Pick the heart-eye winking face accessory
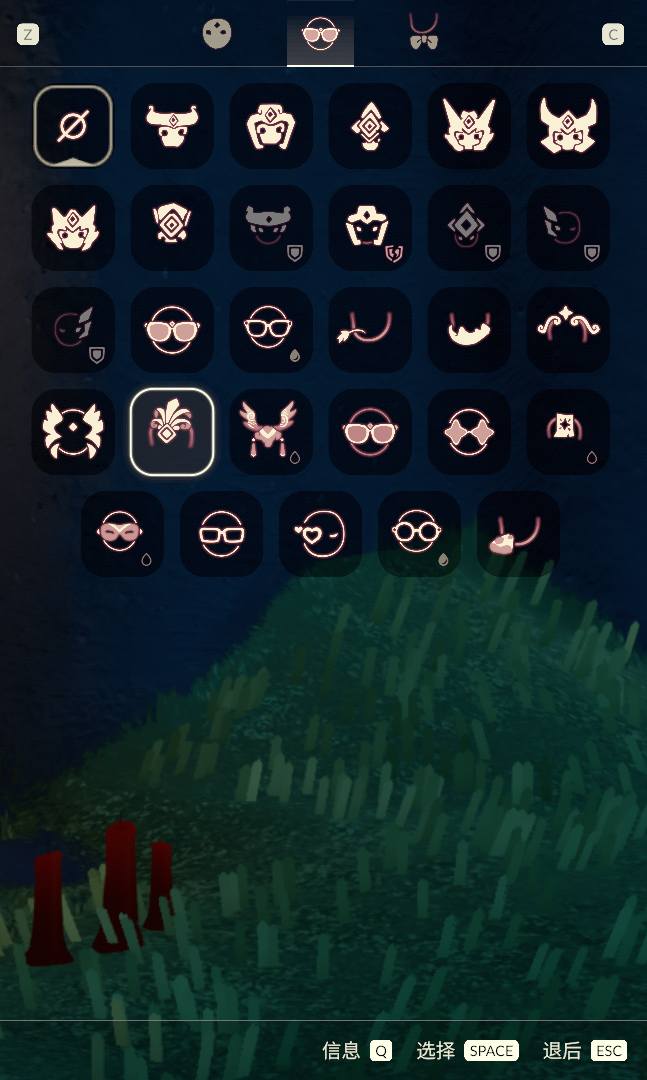This screenshot has height=1080, width=647. [x=321, y=534]
